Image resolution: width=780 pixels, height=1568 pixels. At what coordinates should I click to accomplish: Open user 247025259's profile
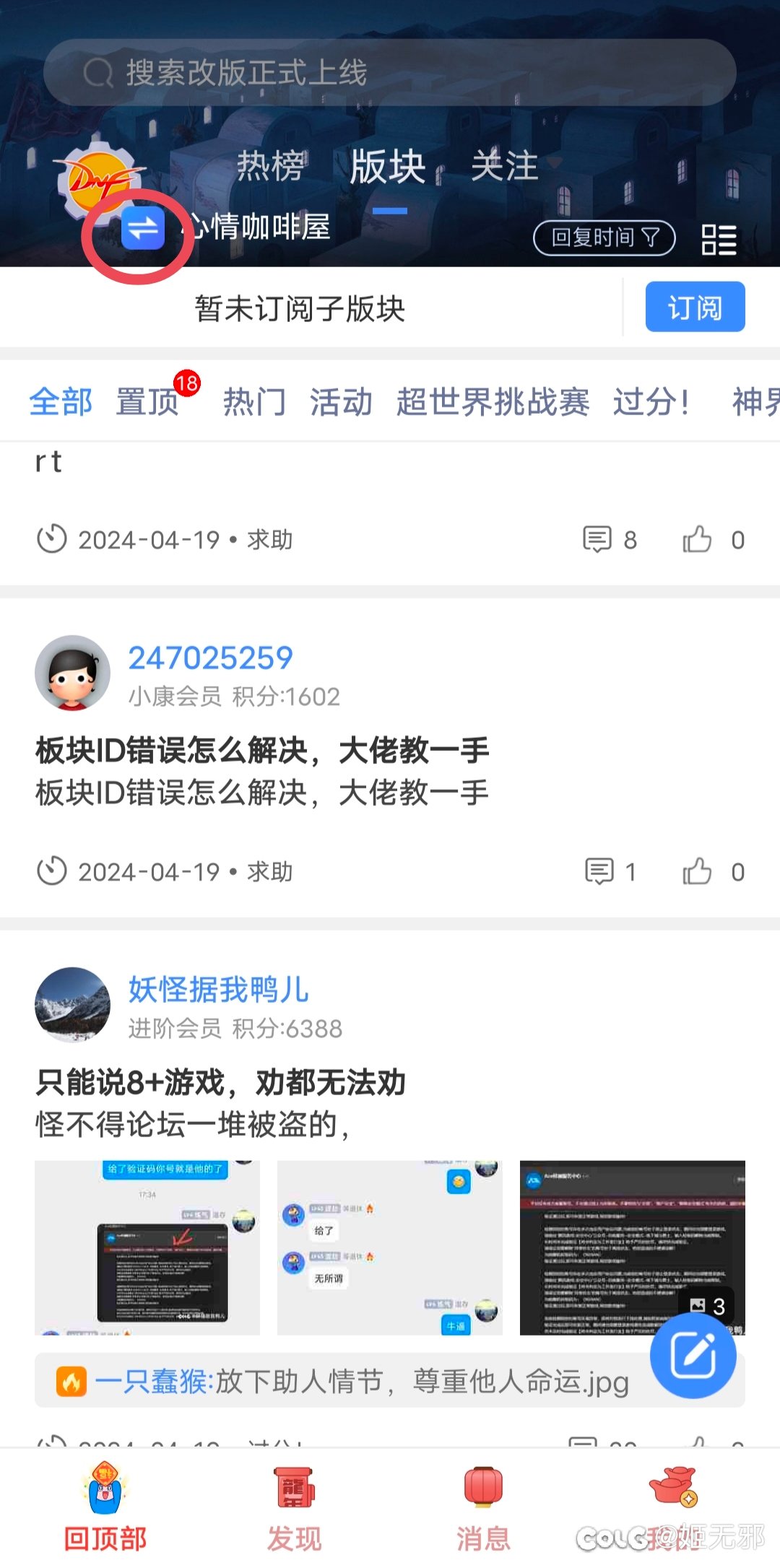point(210,658)
